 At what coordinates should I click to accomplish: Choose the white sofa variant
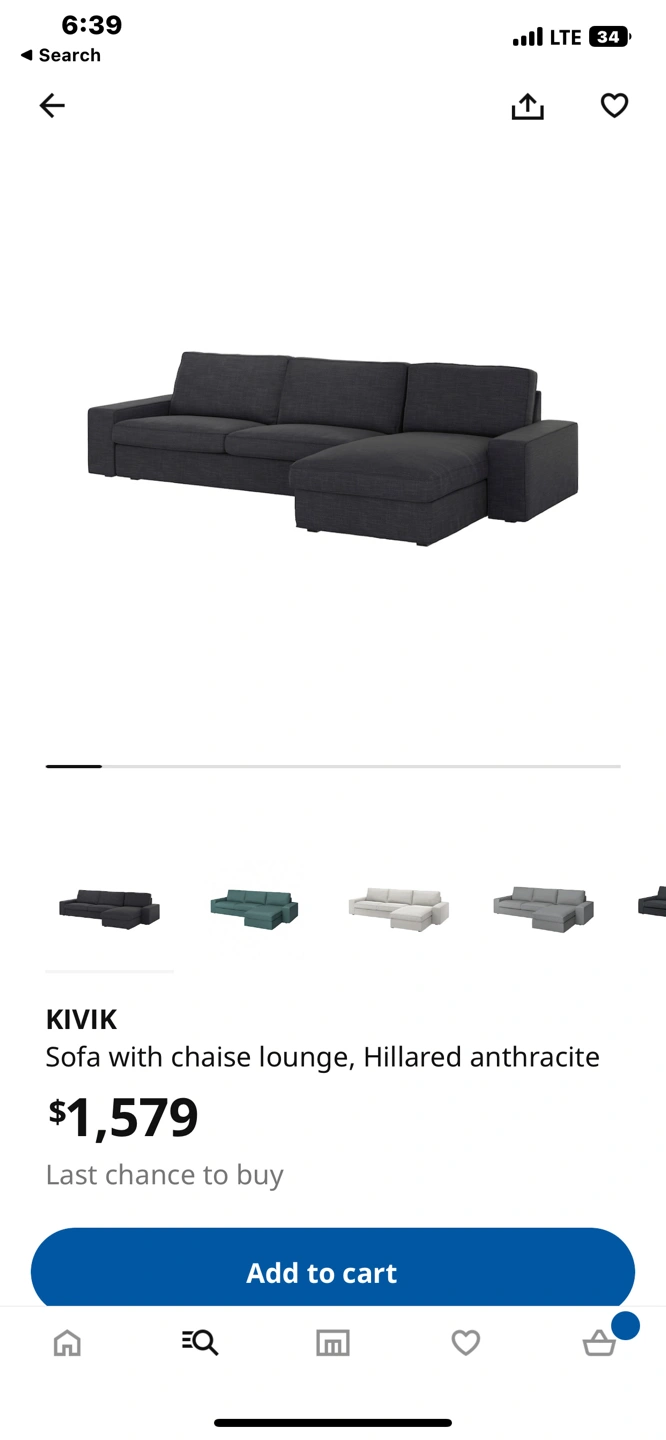(398, 908)
